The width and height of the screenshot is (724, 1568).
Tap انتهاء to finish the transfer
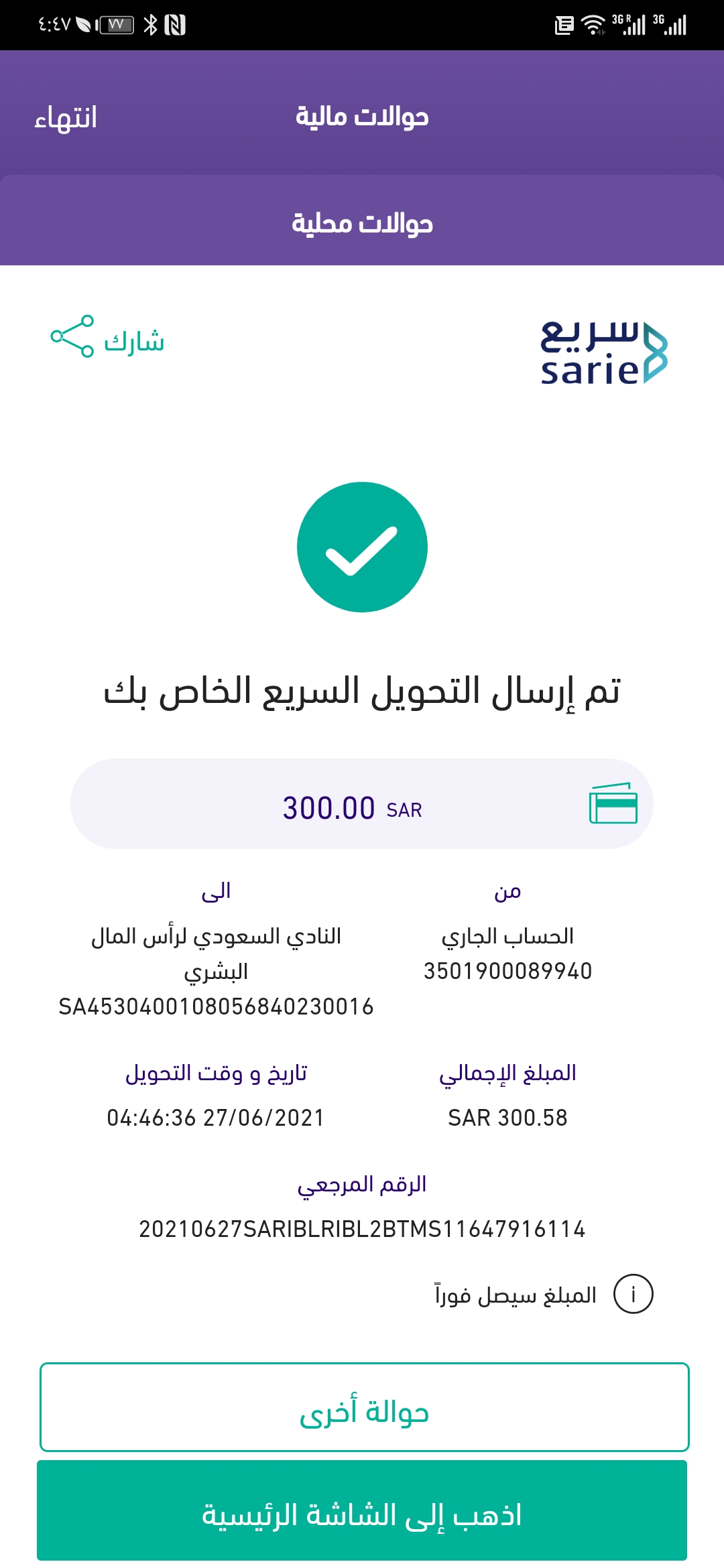click(66, 118)
